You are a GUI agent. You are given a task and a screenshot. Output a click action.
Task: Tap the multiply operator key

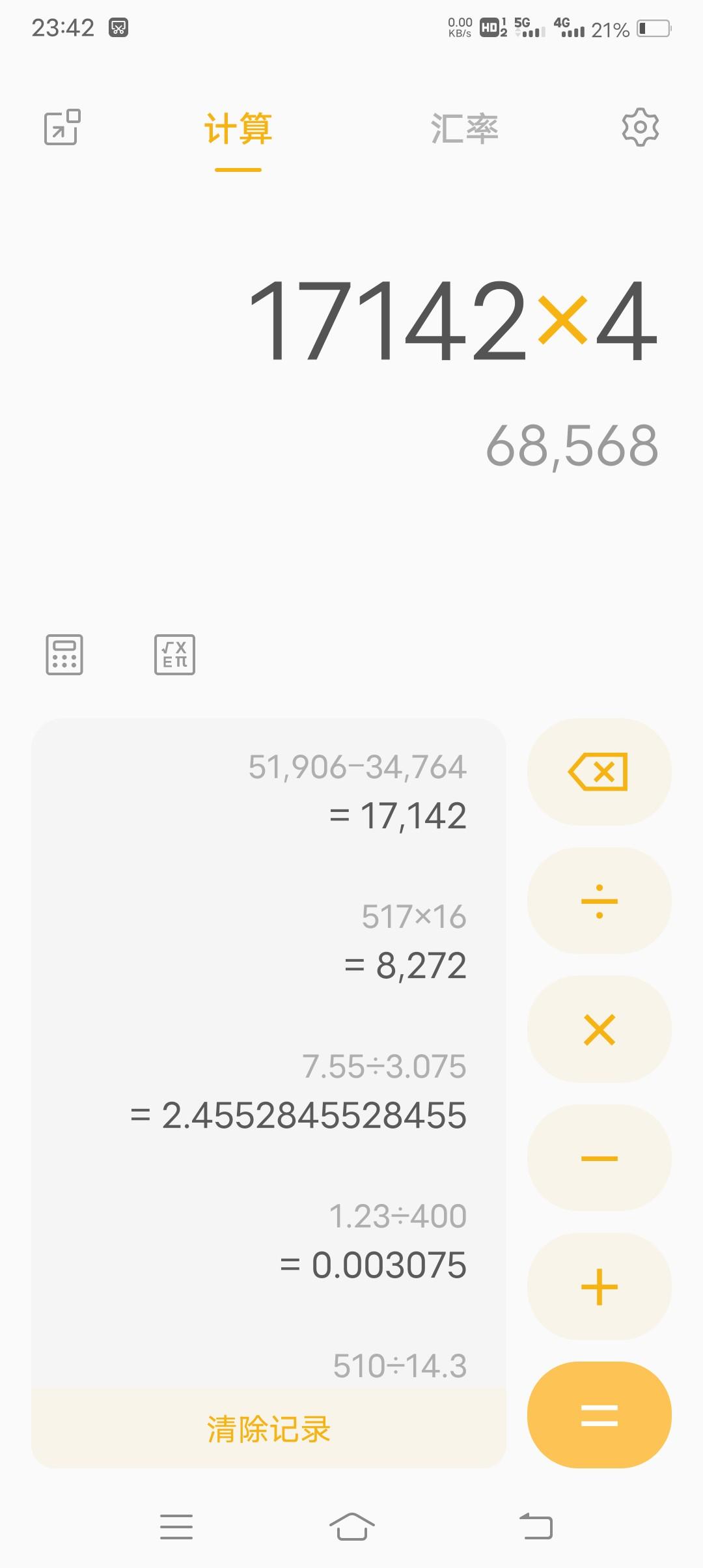[x=599, y=1029]
